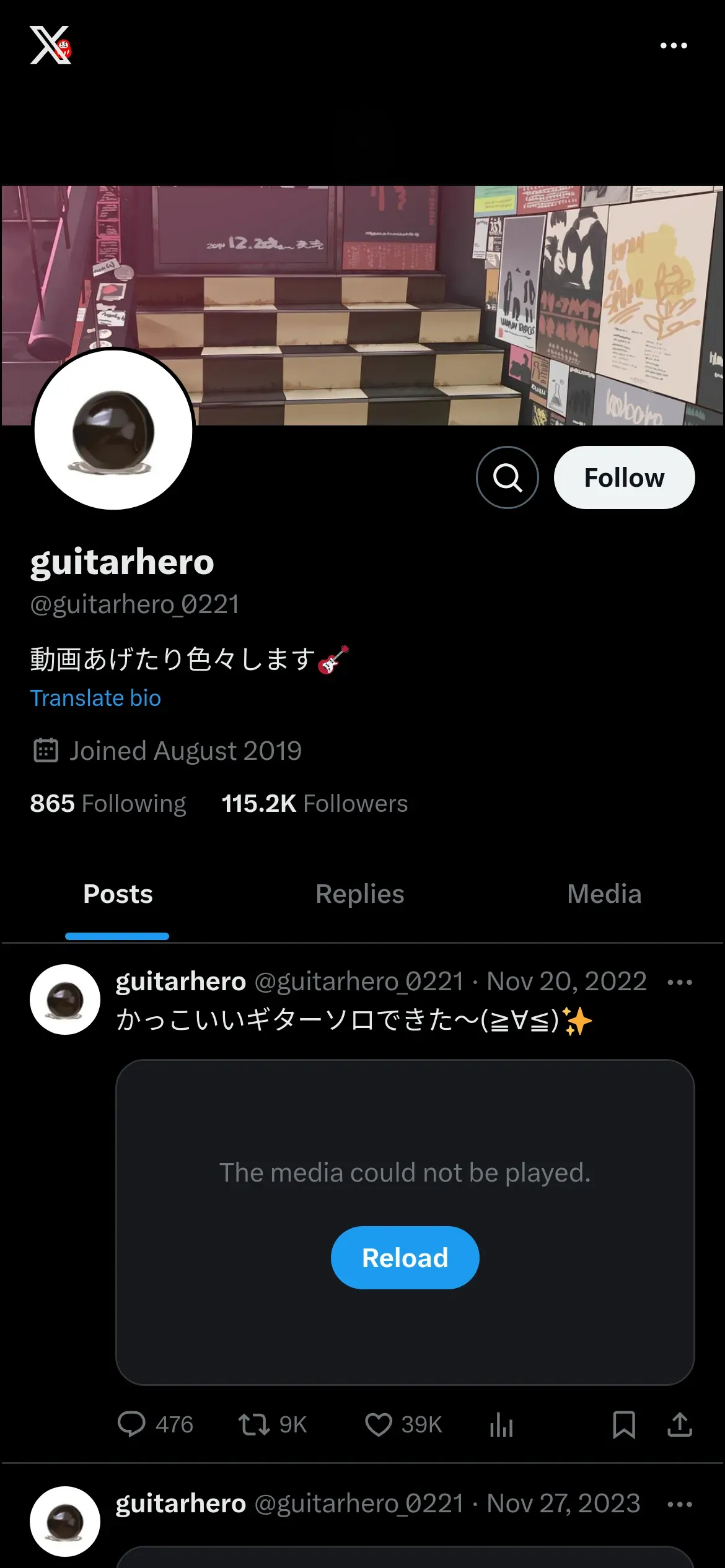Image resolution: width=725 pixels, height=1568 pixels.
Task: Reply to the Nov 20, 2022 post
Action: [131, 1424]
